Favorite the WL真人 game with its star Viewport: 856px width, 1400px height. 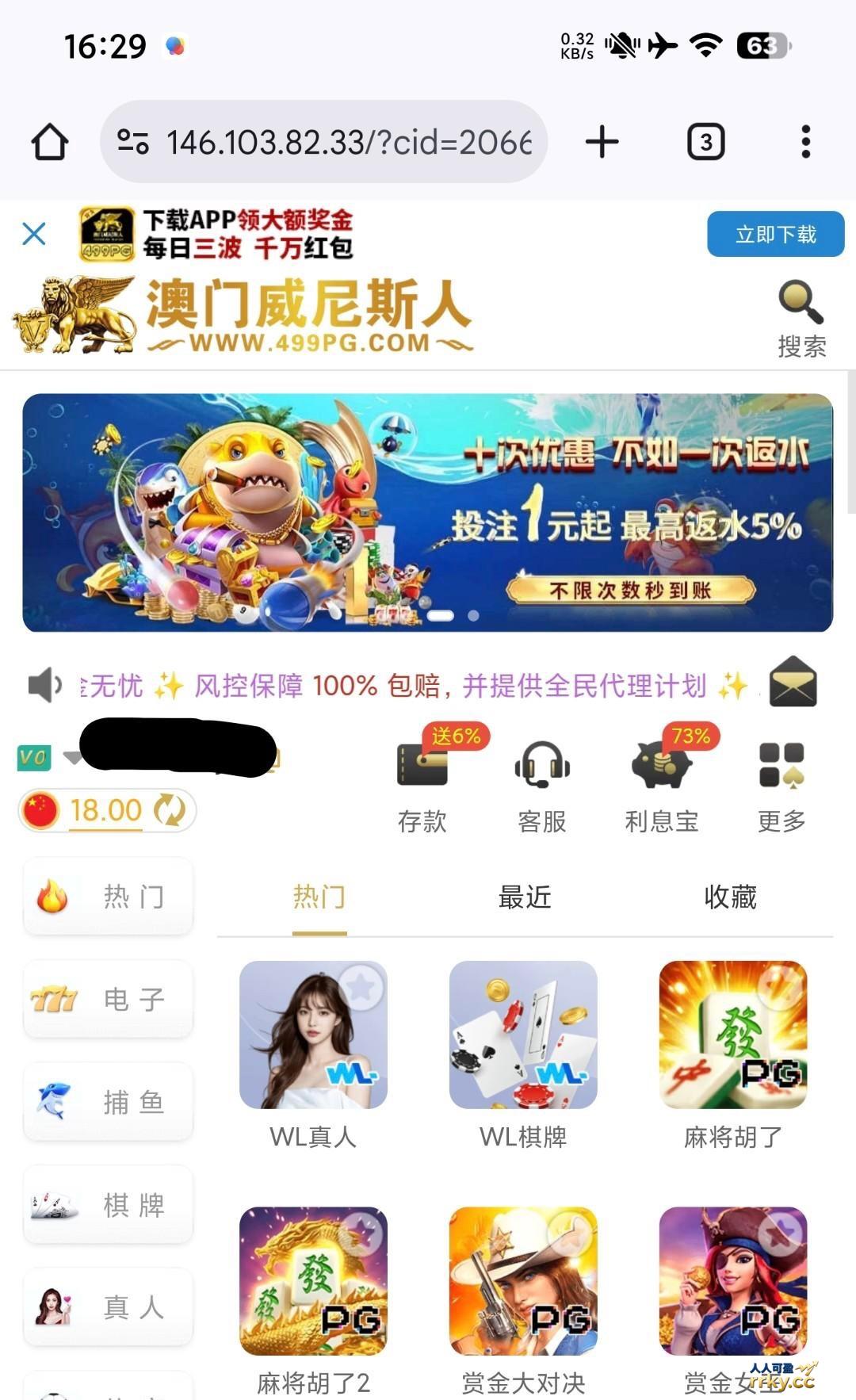pos(363,985)
